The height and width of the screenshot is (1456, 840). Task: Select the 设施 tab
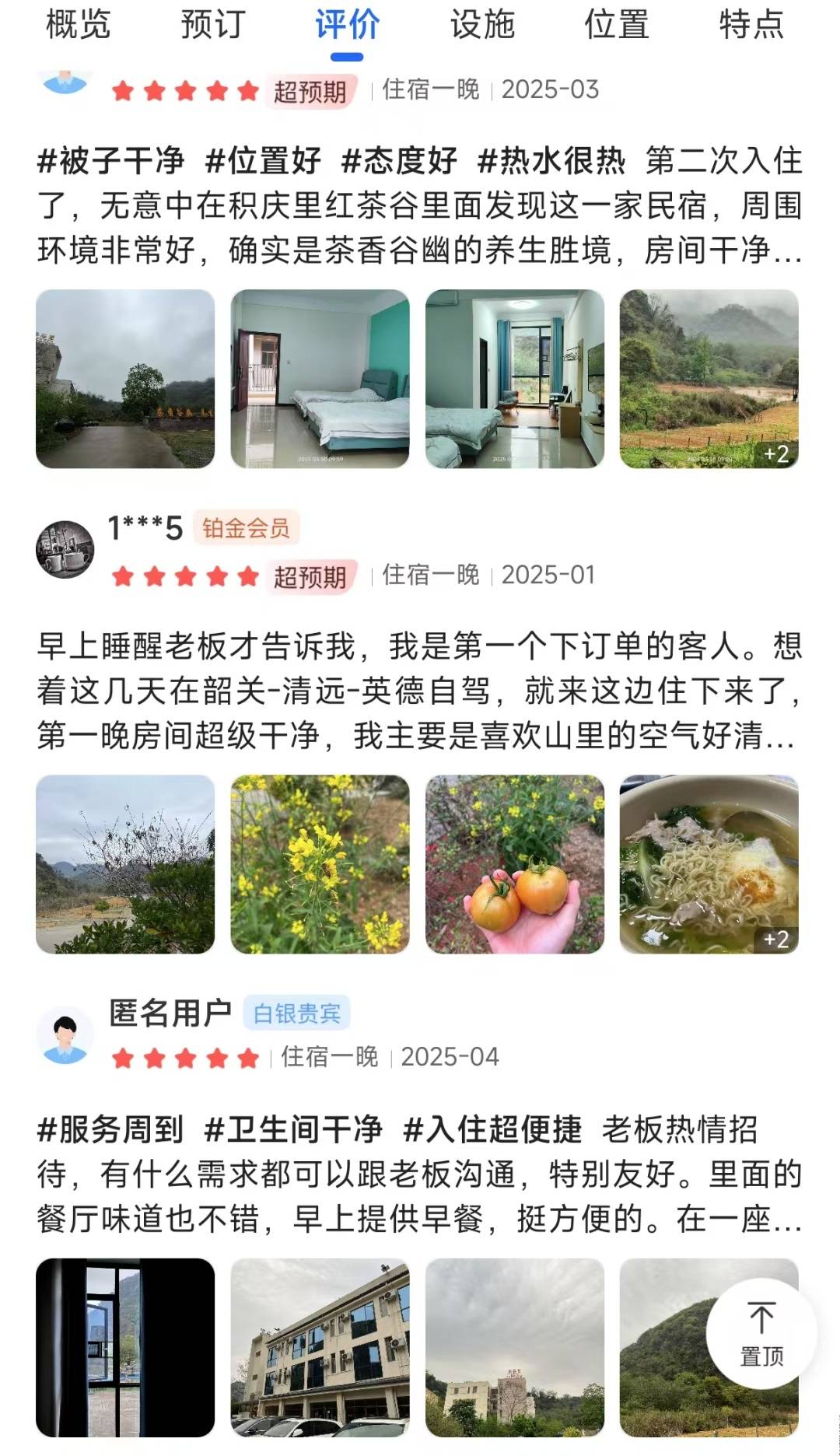click(482, 25)
